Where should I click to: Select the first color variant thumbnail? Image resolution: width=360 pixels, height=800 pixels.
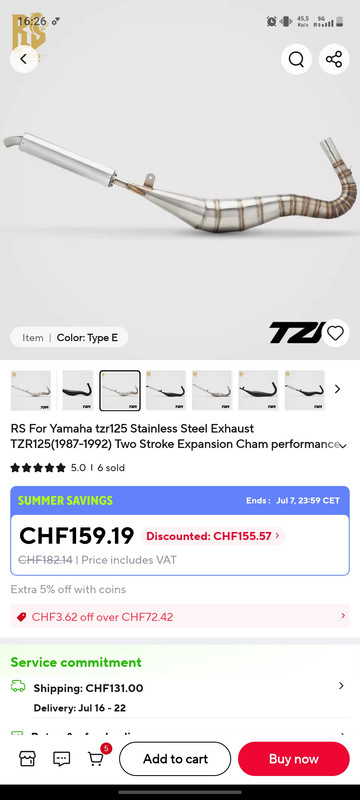[x=31, y=390]
